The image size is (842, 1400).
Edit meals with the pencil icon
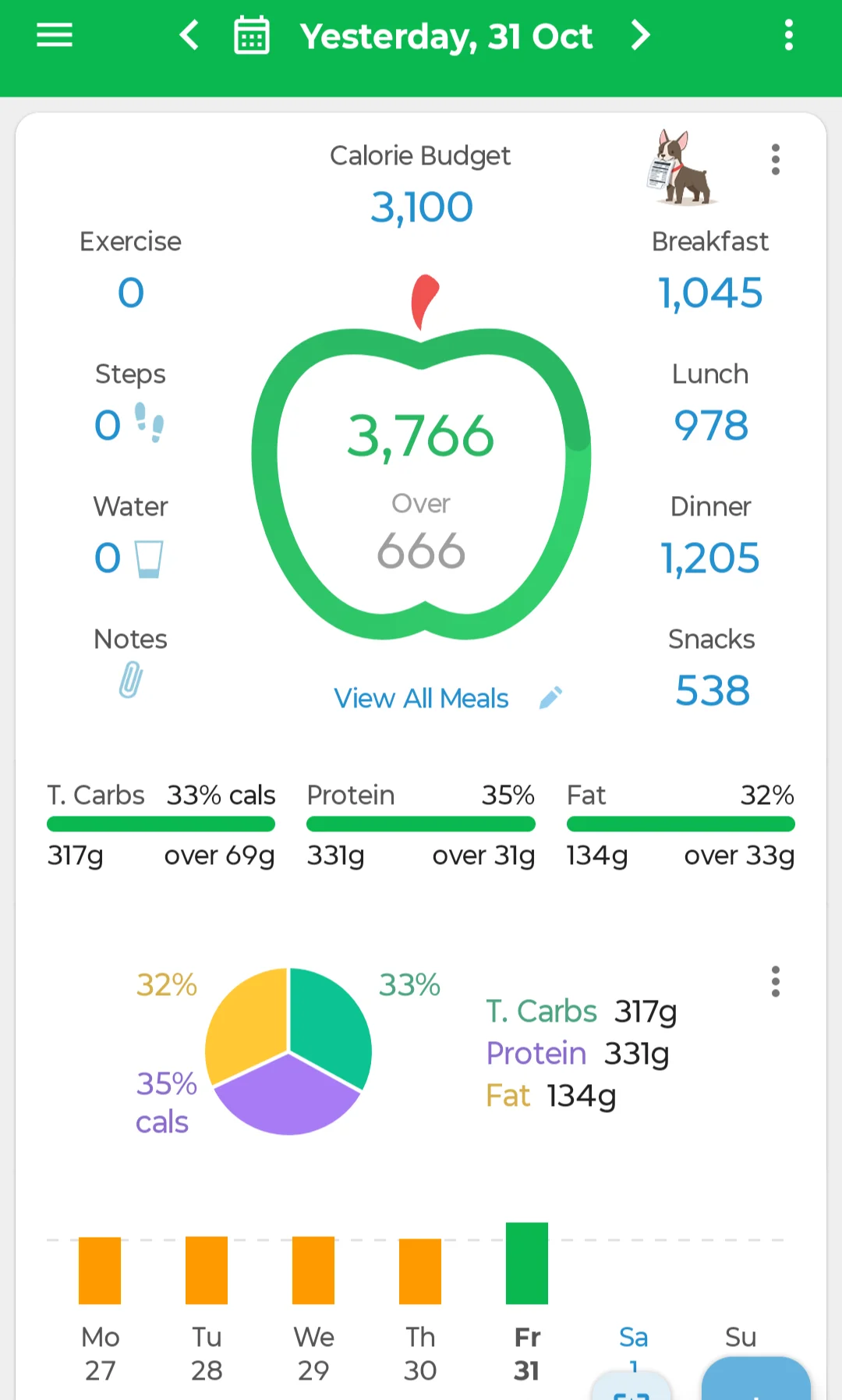point(550,698)
